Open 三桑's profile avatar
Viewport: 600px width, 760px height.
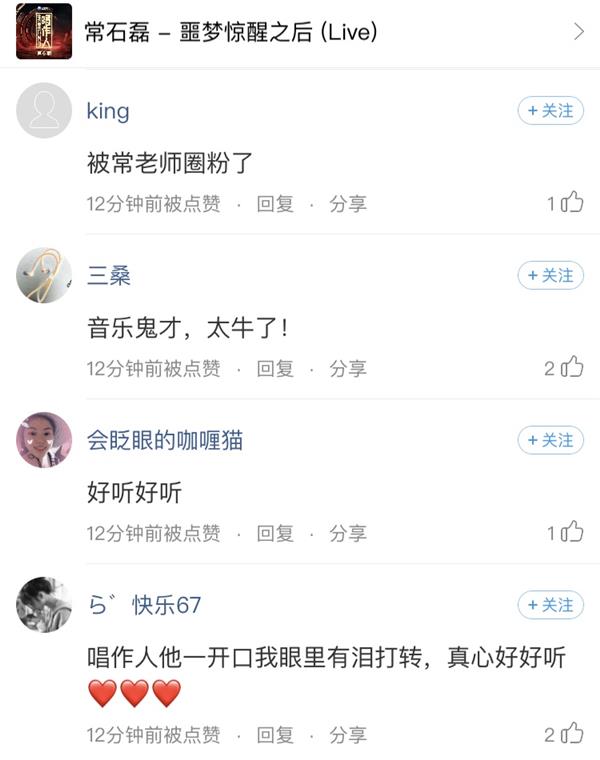click(44, 275)
